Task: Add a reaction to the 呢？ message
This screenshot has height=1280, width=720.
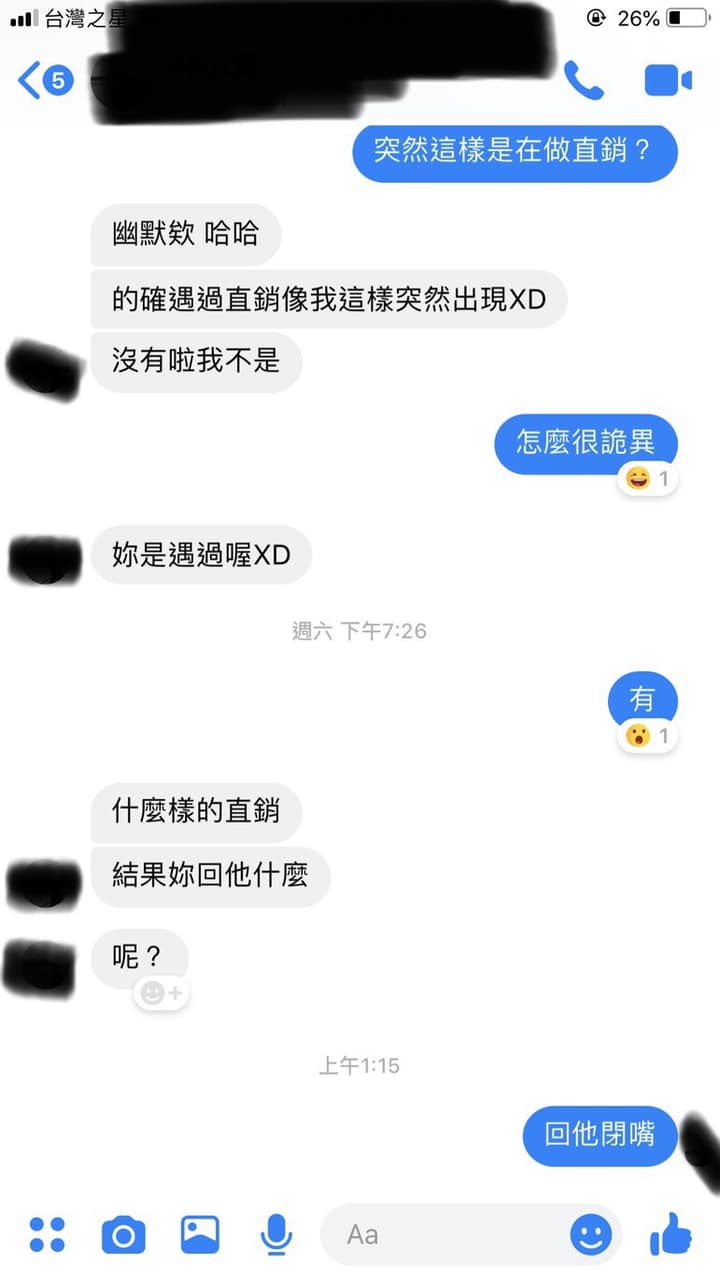Action: coord(161,993)
